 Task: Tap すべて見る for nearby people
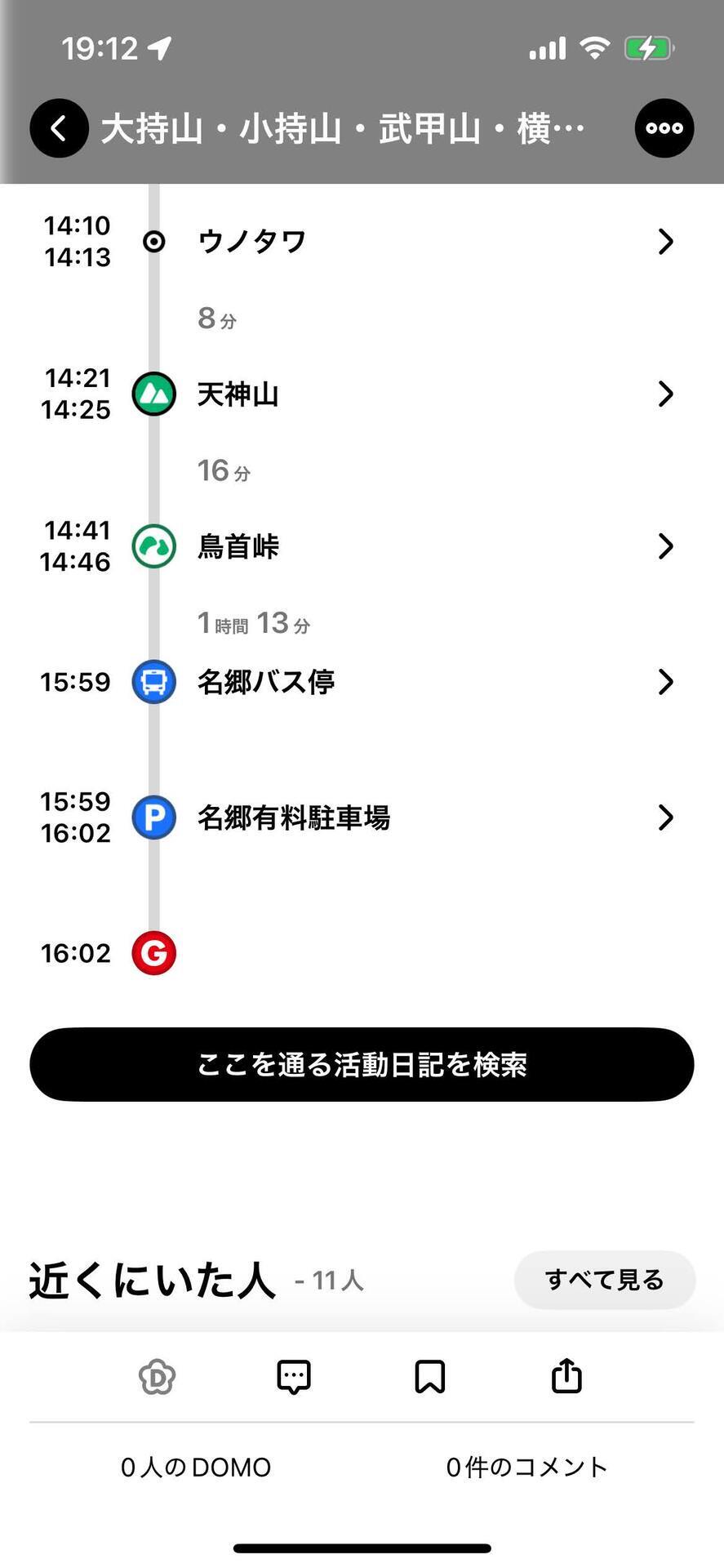[x=604, y=1280]
